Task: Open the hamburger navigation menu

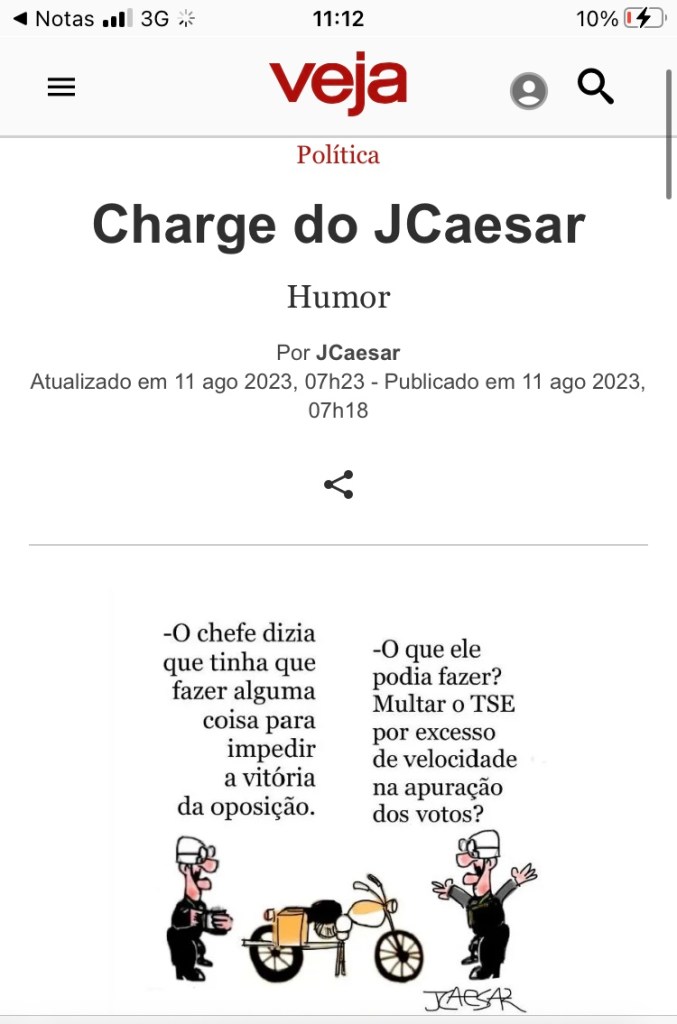Action: [61, 88]
